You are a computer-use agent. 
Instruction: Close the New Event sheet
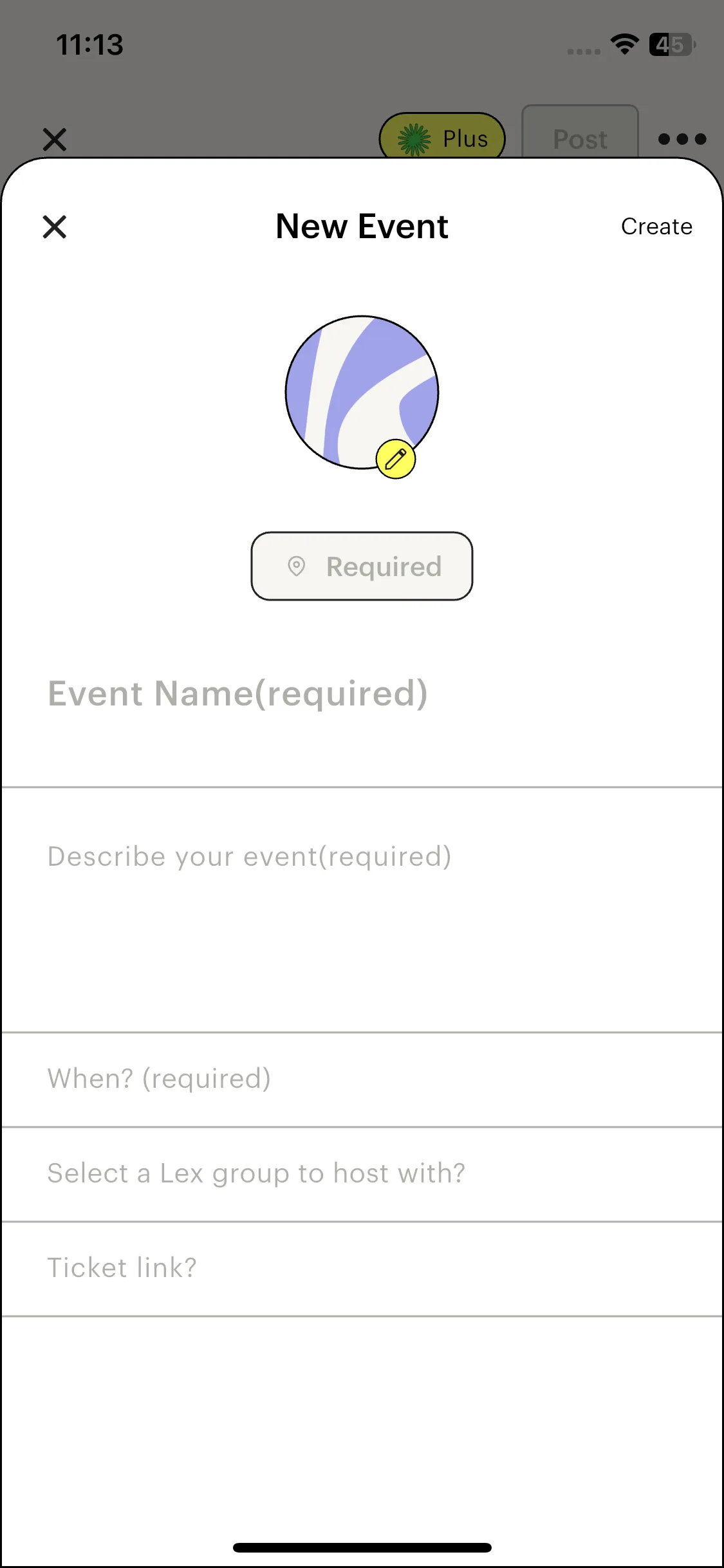click(55, 227)
